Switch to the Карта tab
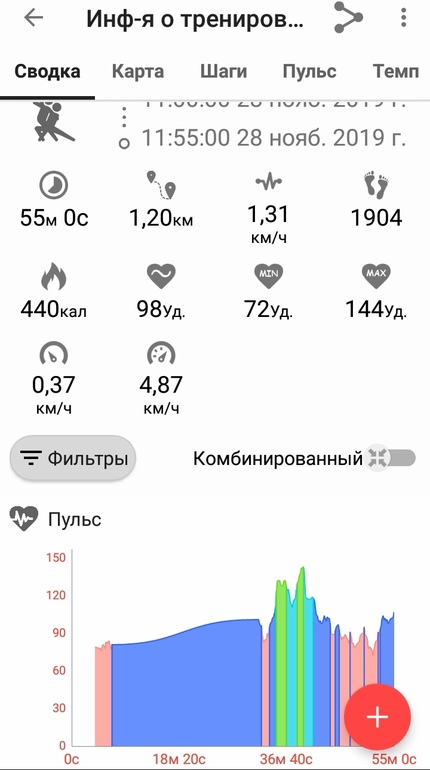 (138, 72)
